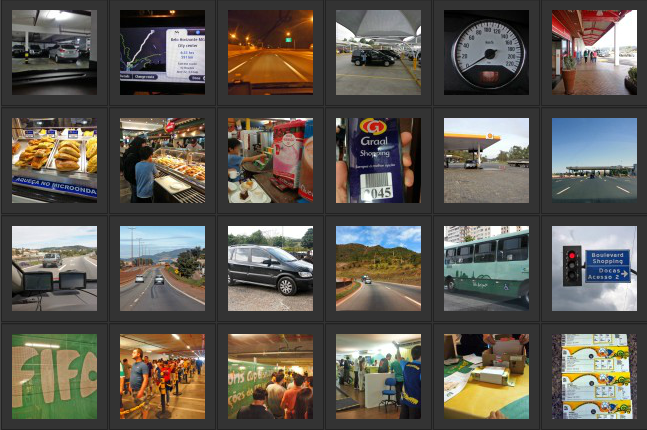Open the Boulevard Shopping traffic light photo

[x=594, y=268]
